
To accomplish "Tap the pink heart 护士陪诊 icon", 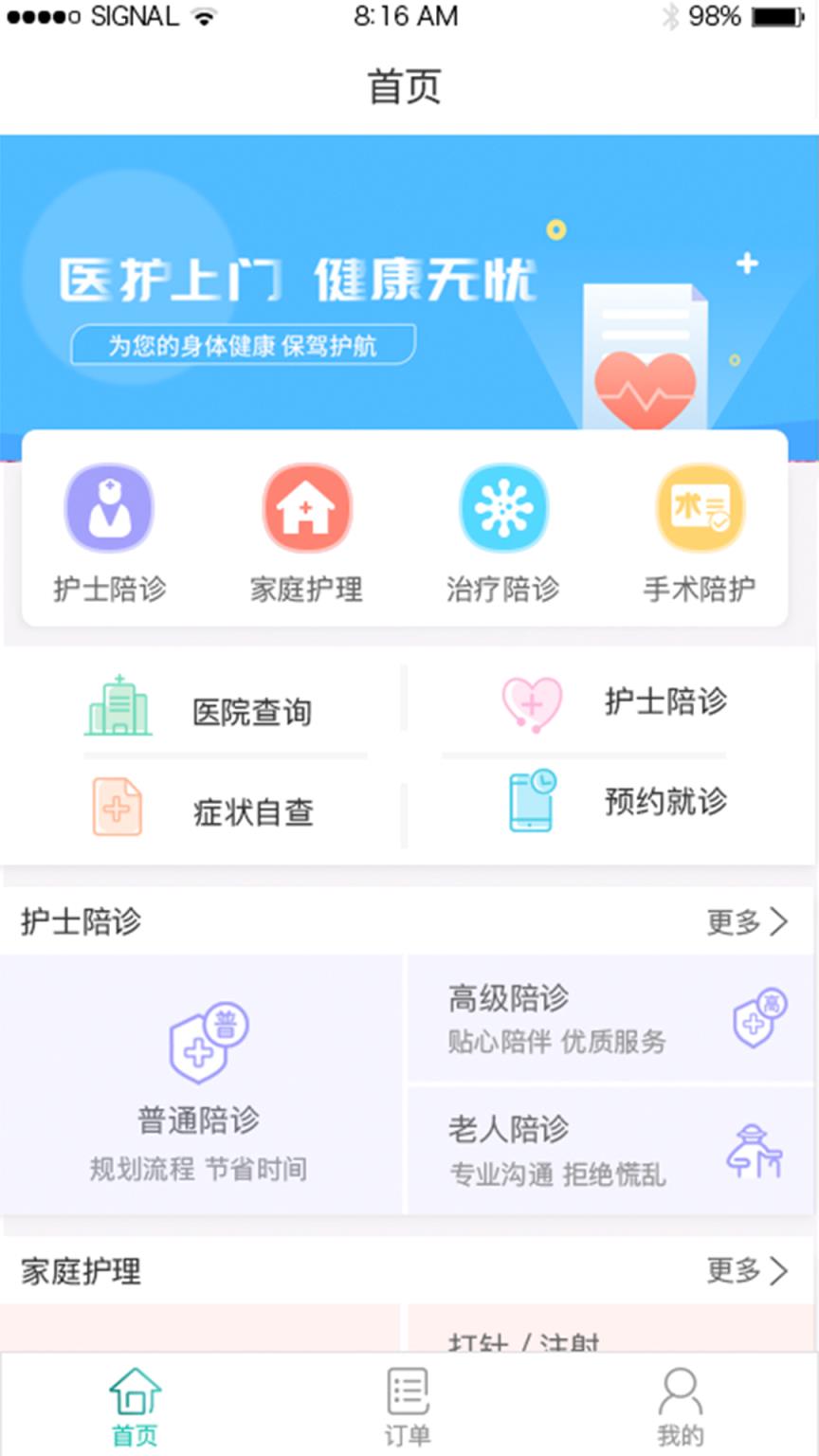I will [531, 703].
